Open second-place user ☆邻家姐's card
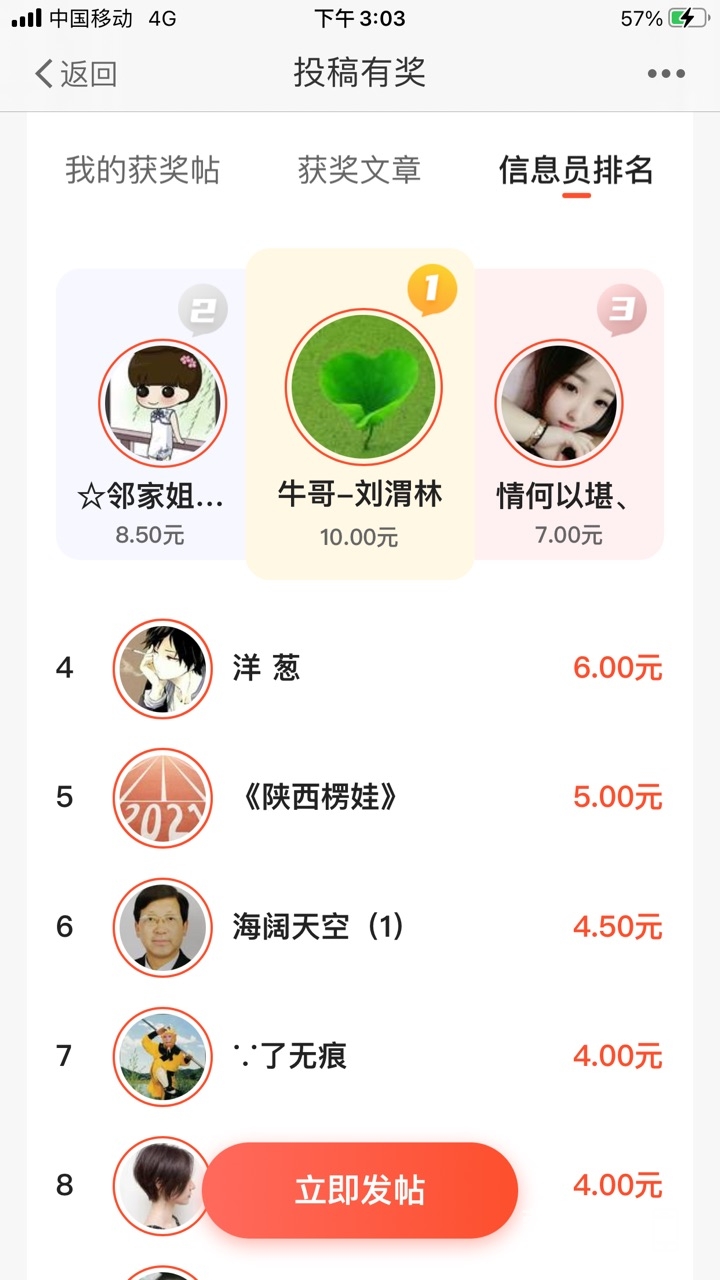This screenshot has width=720, height=1280. (152, 414)
